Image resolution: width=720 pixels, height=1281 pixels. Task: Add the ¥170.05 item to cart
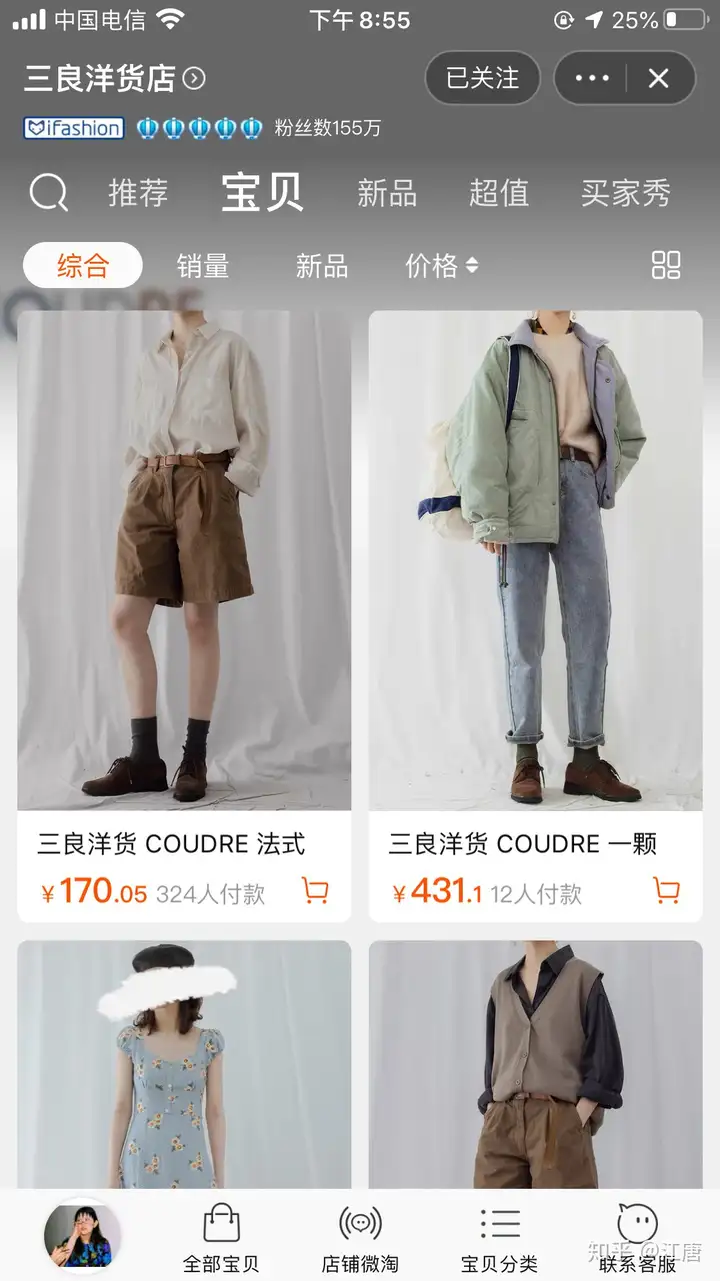pyautogui.click(x=316, y=890)
